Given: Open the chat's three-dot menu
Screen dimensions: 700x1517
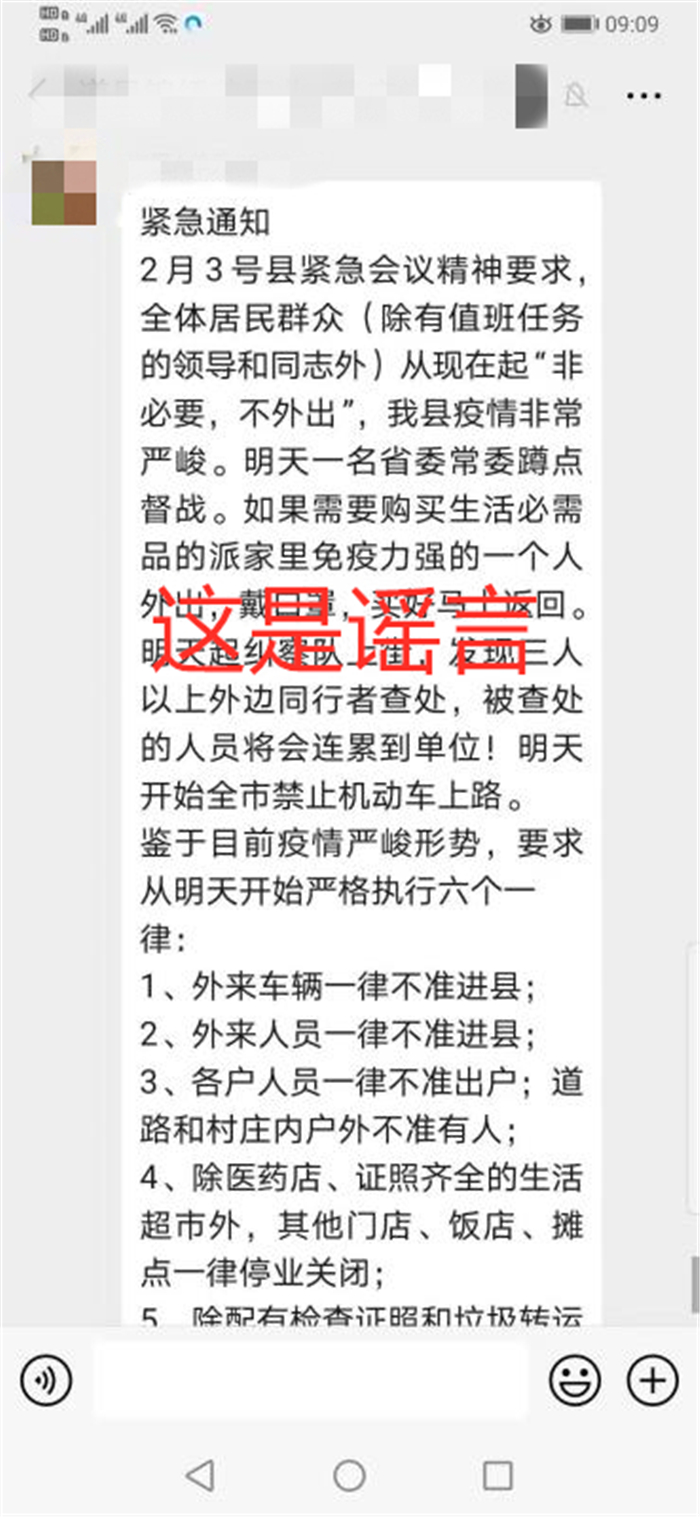Looking at the screenshot, I should click(x=645, y=96).
